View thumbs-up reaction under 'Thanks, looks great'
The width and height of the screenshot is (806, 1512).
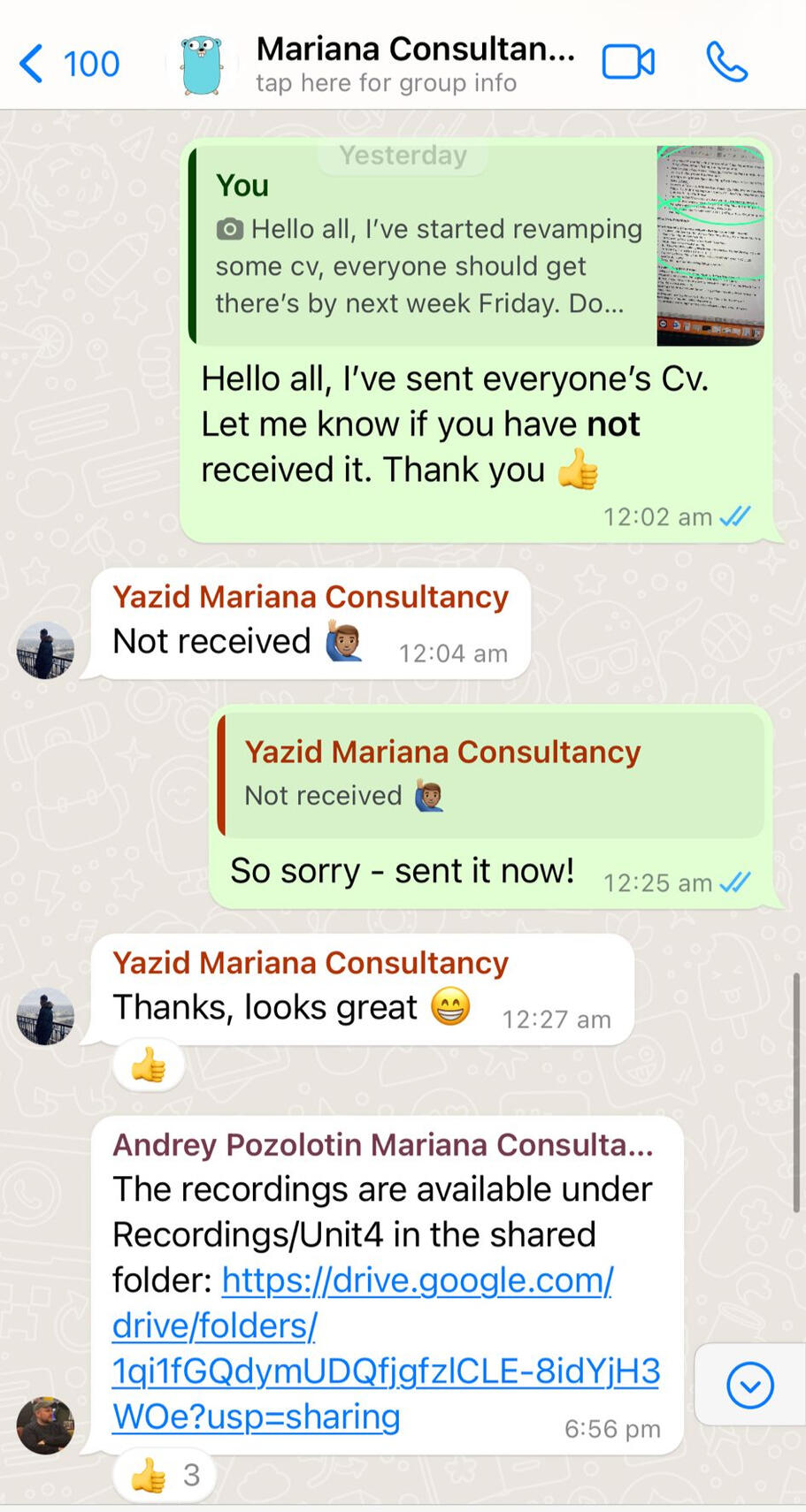point(149,1067)
